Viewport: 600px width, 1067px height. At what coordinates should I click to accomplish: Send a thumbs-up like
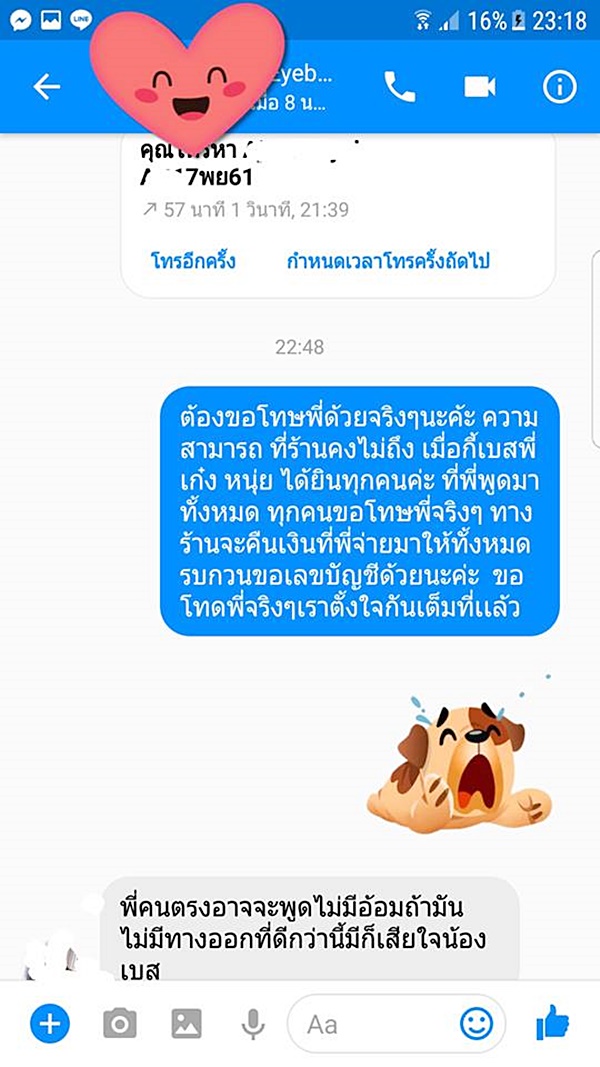pos(551,1023)
